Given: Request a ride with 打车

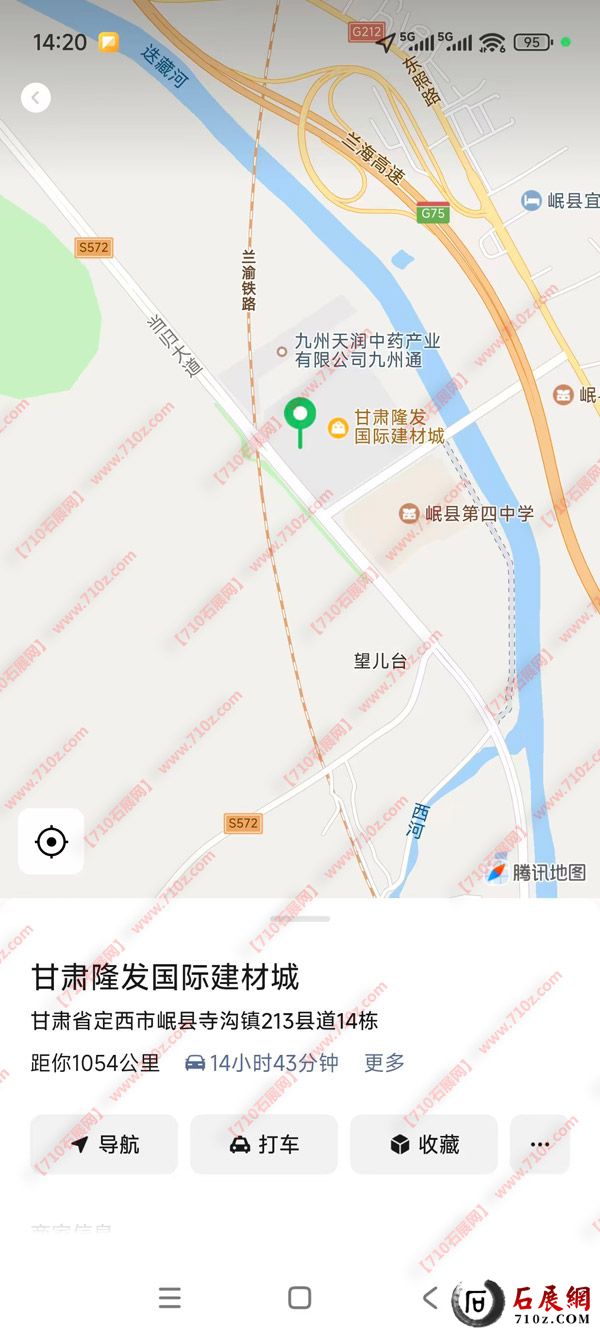Looking at the screenshot, I should click(x=264, y=1144).
